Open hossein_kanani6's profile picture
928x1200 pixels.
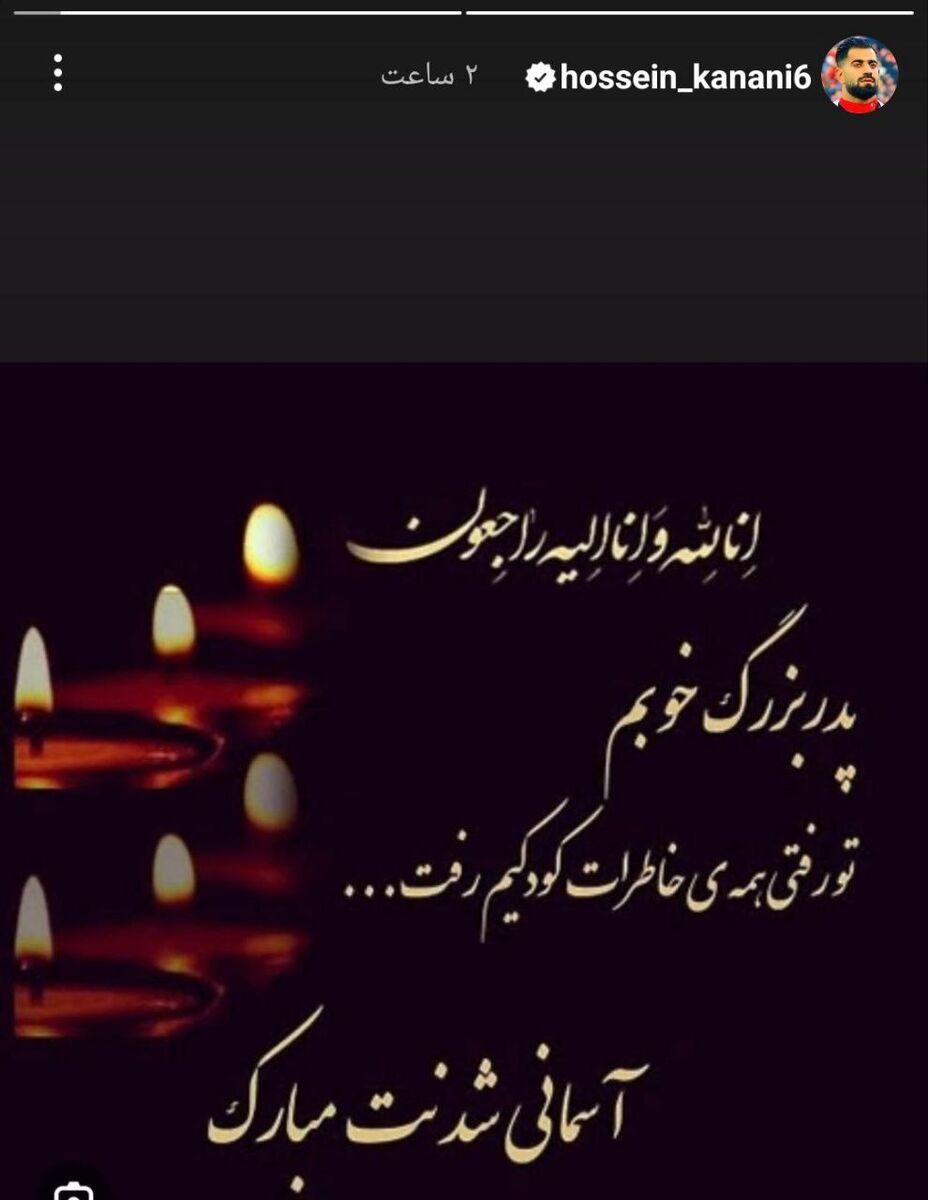pos(859,75)
